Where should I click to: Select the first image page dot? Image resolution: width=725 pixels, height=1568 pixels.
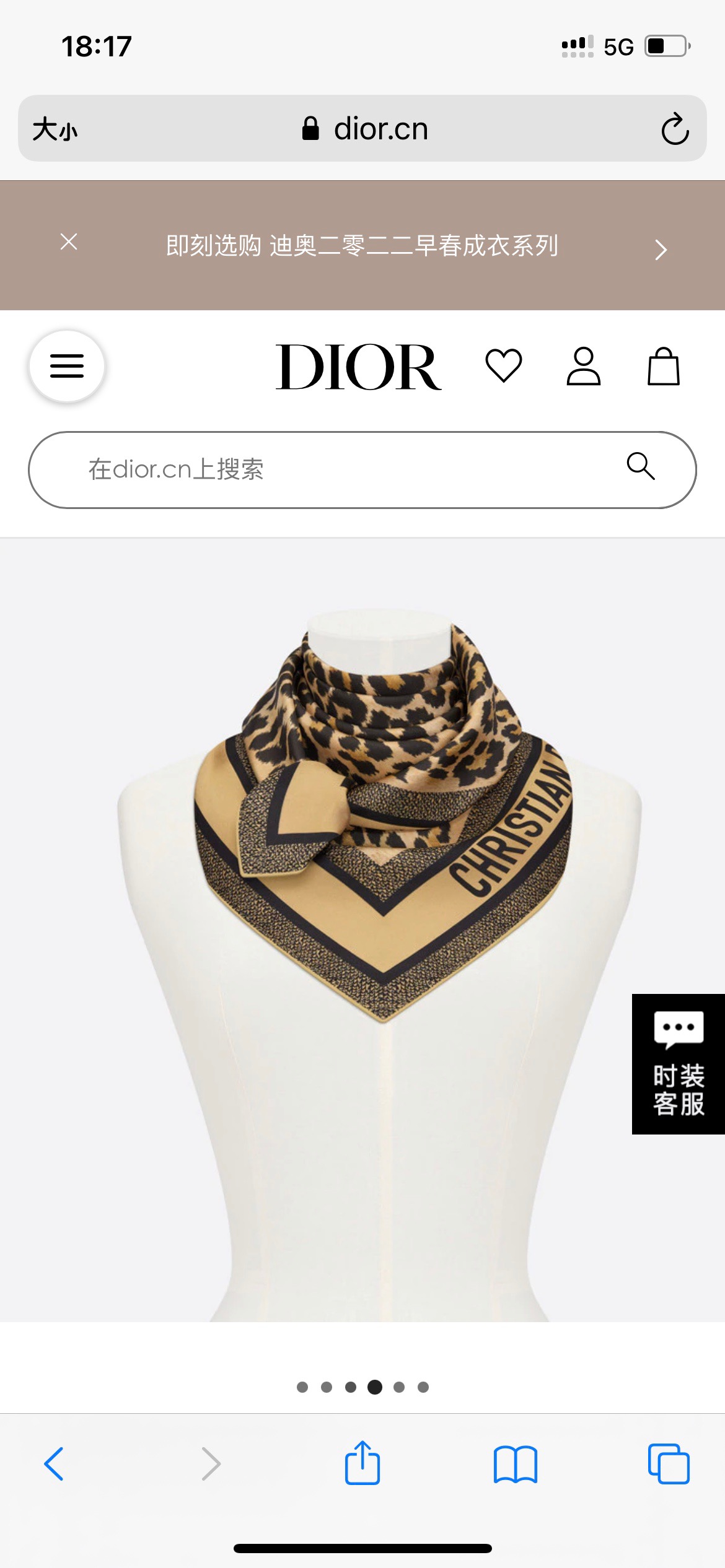tap(302, 1387)
